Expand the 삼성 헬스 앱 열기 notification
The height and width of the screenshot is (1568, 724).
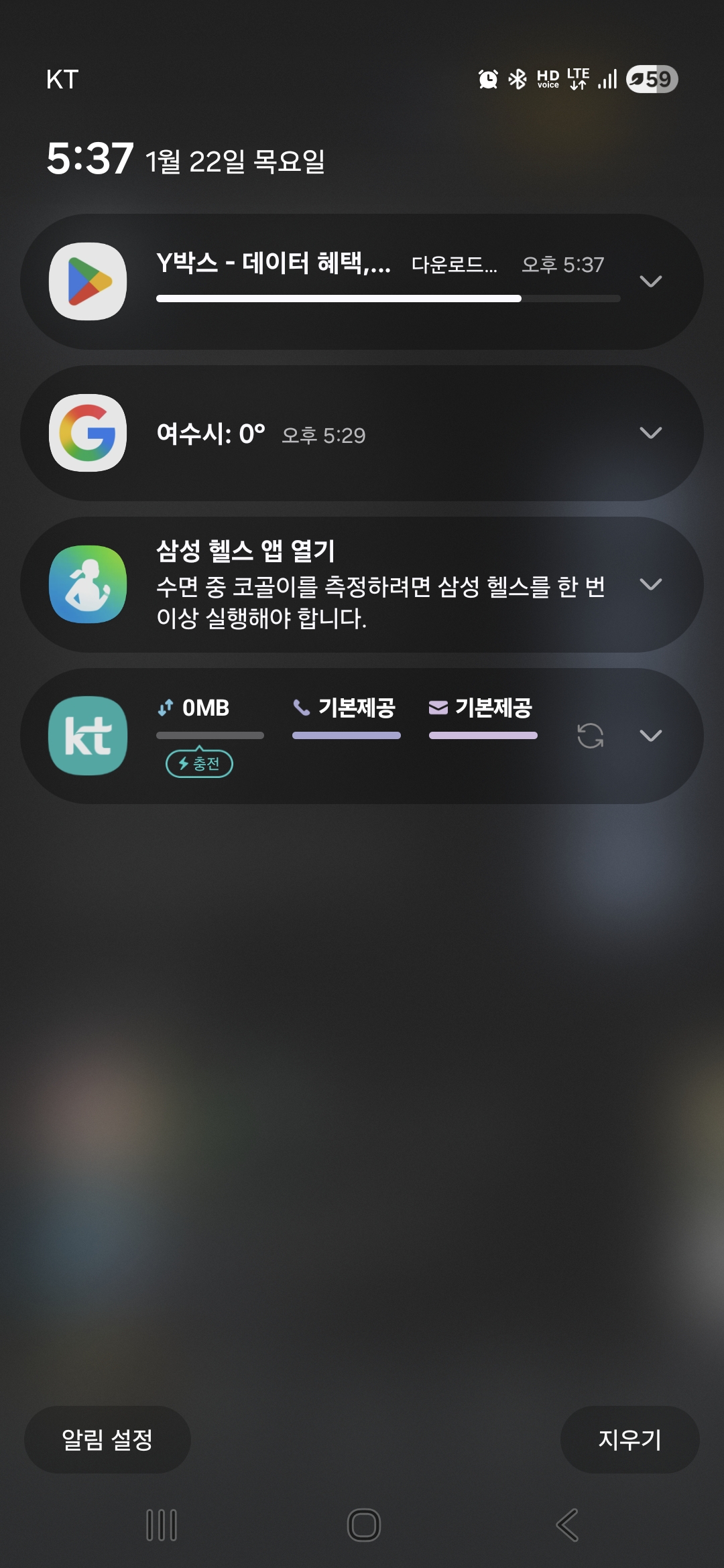click(650, 584)
